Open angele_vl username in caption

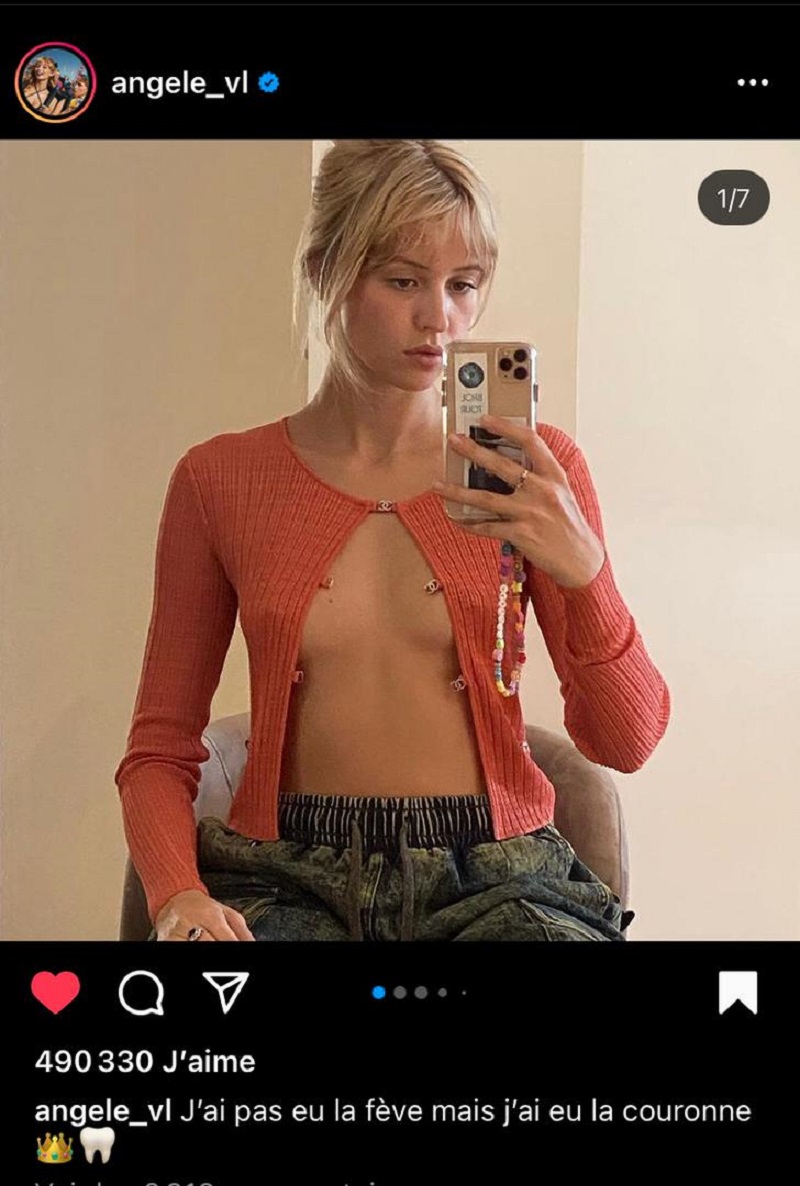tap(103, 1112)
